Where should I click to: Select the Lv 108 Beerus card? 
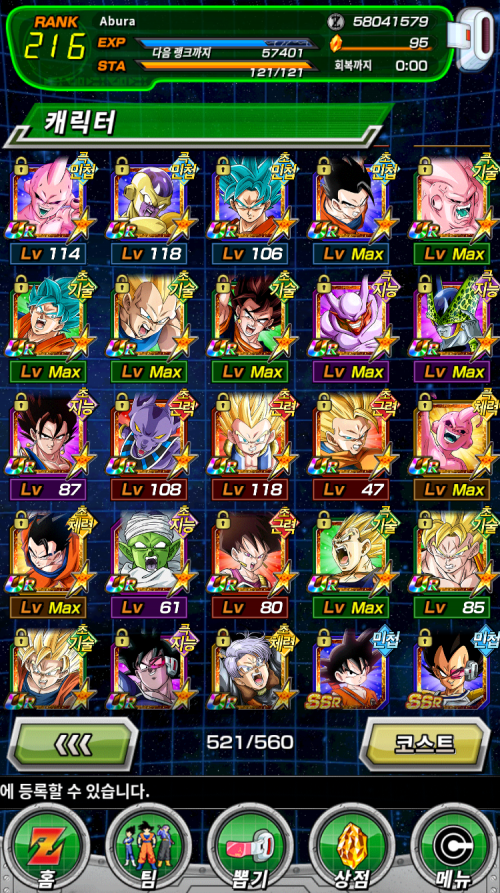150,445
